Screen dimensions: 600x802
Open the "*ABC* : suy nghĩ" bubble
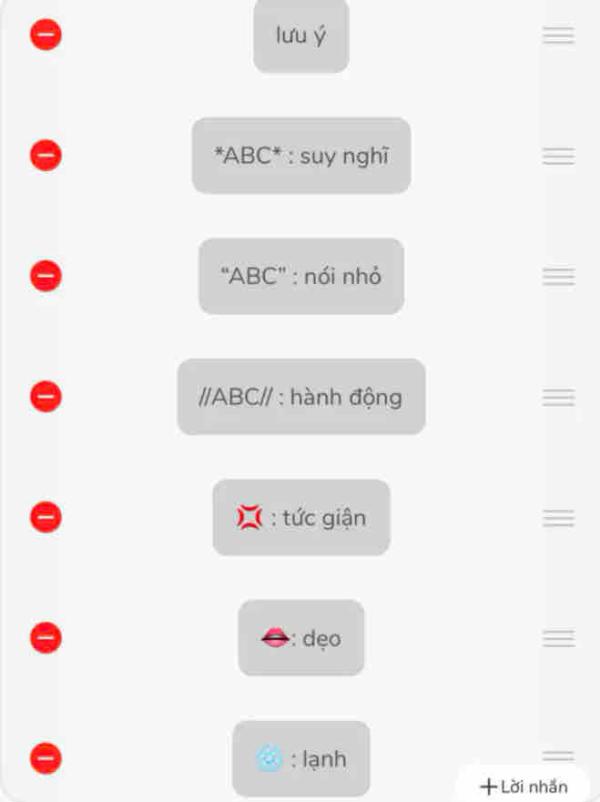pos(301,156)
